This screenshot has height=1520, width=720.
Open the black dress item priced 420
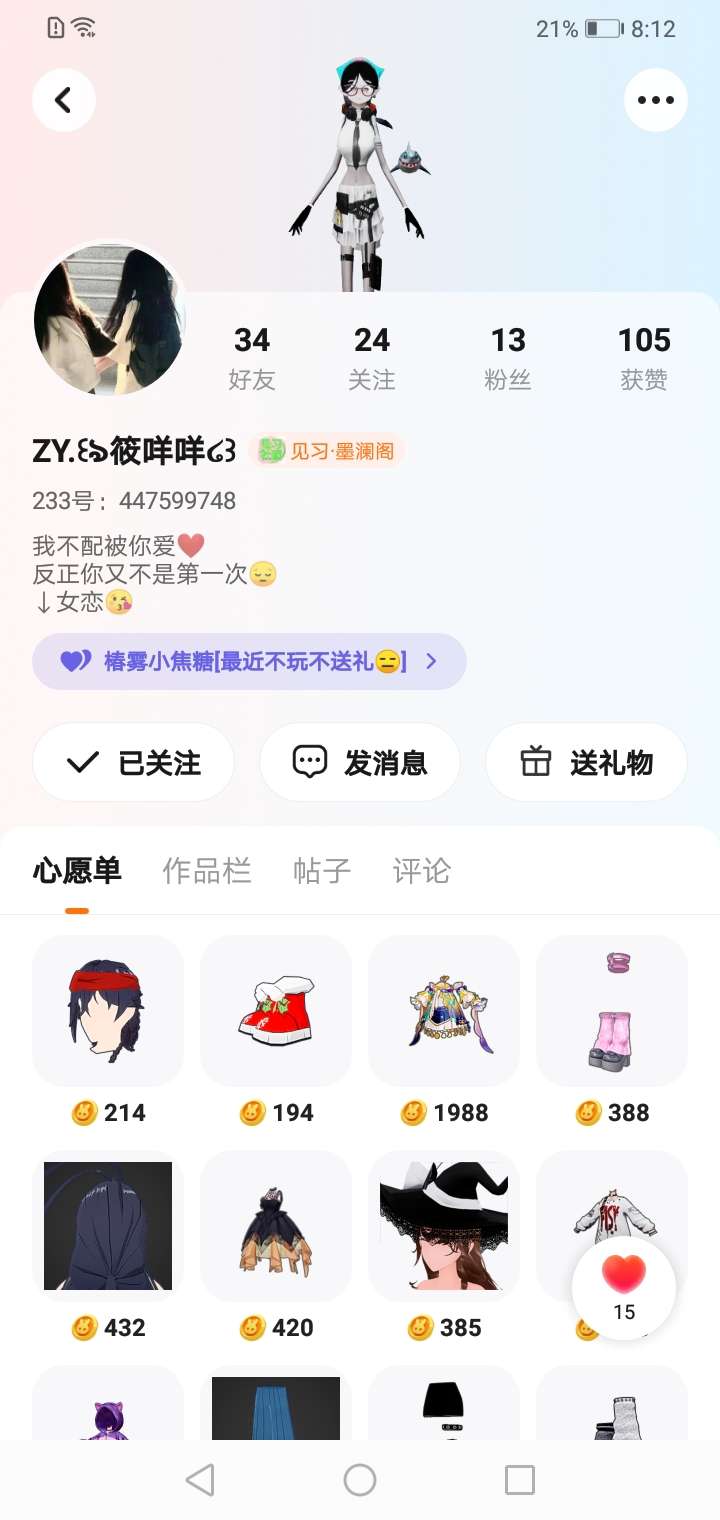point(276,1225)
